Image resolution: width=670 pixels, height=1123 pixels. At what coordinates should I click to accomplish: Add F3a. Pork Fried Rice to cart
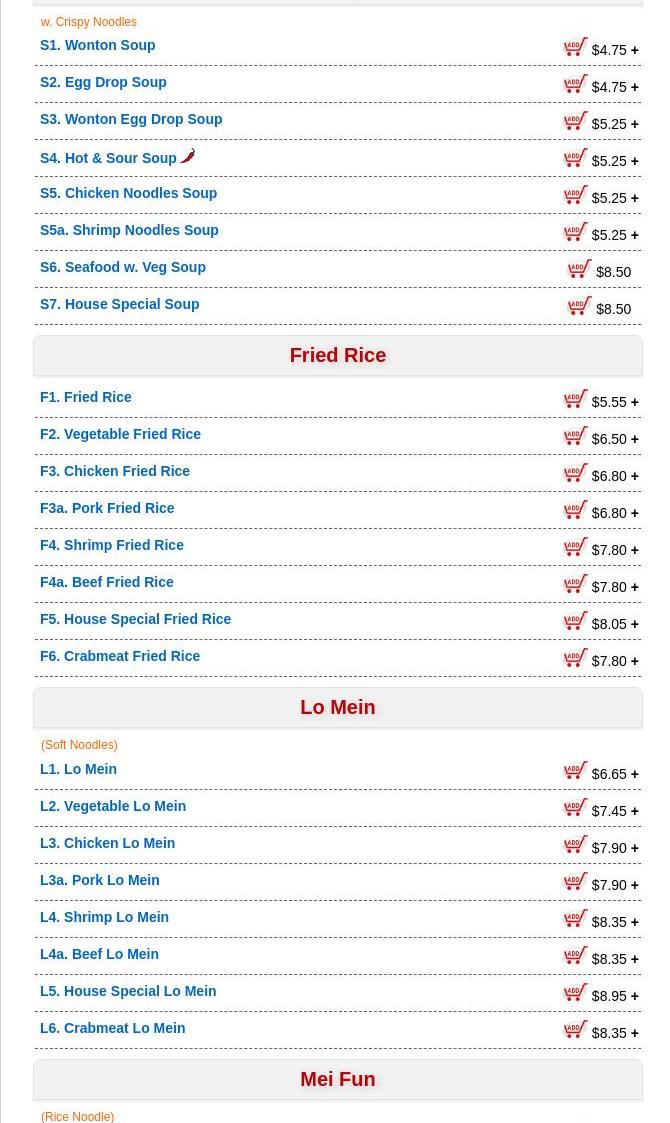click(x=576, y=510)
